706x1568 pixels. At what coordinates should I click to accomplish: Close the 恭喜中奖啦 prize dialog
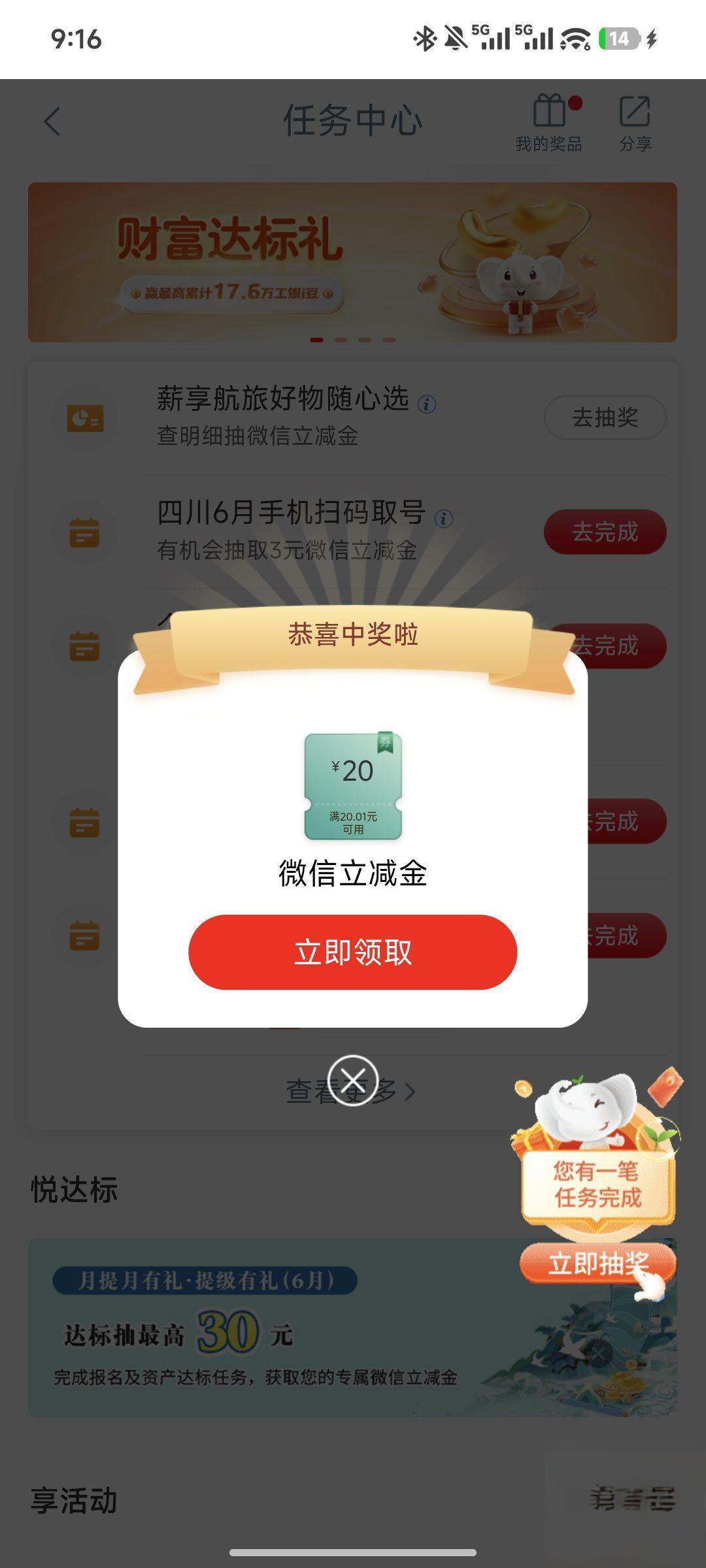click(x=352, y=1081)
